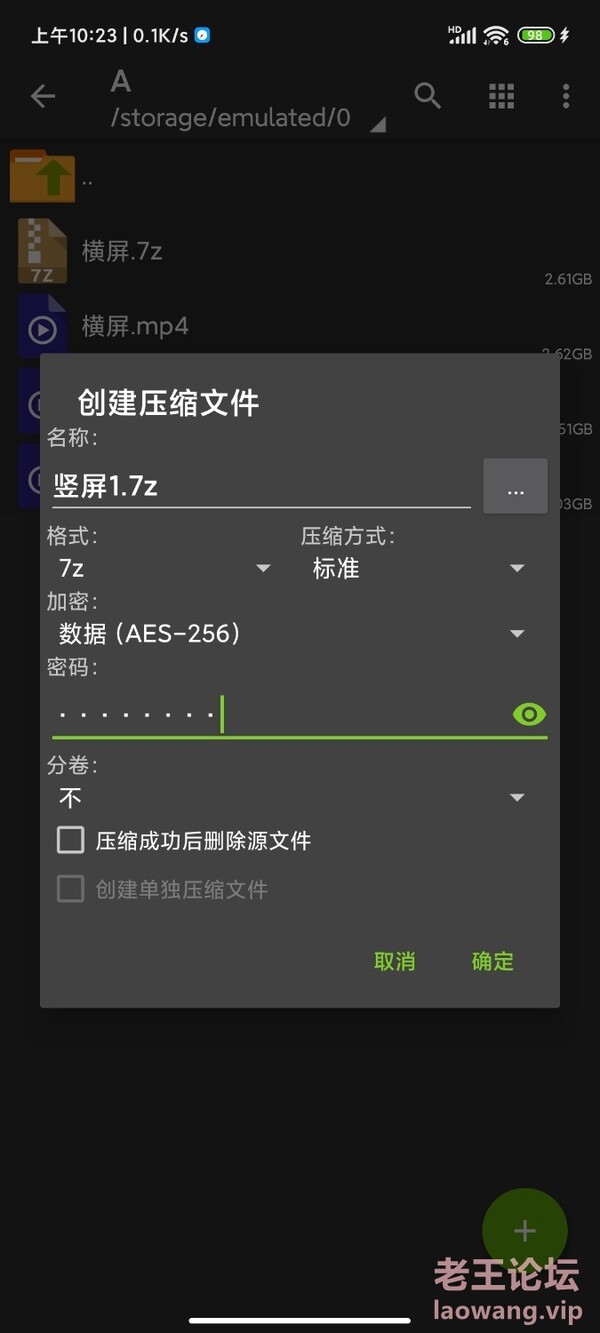
Task: Expand the encryption dropdown 数据 (AES-256)
Action: [291, 633]
